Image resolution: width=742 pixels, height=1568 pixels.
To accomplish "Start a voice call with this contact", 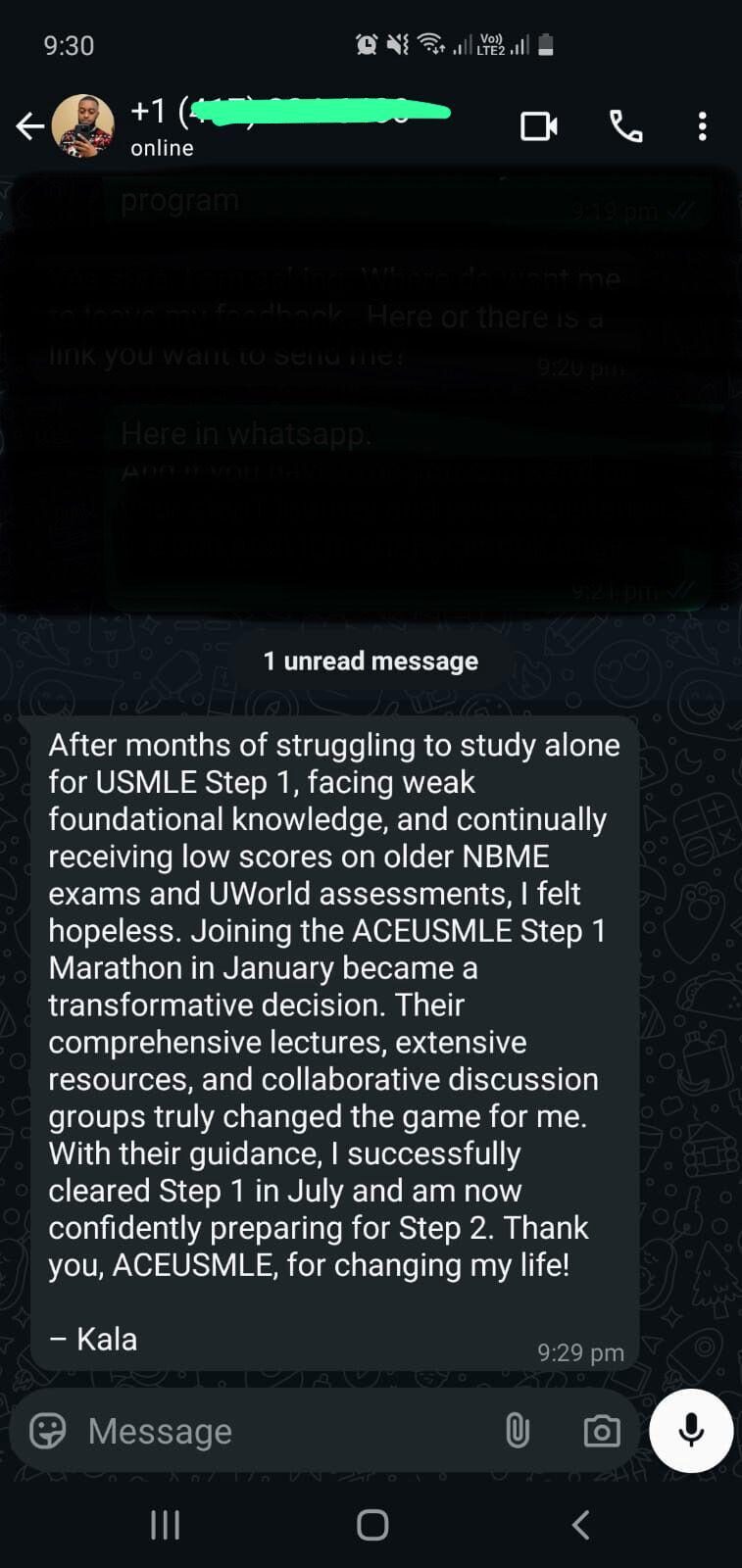I will point(625,126).
